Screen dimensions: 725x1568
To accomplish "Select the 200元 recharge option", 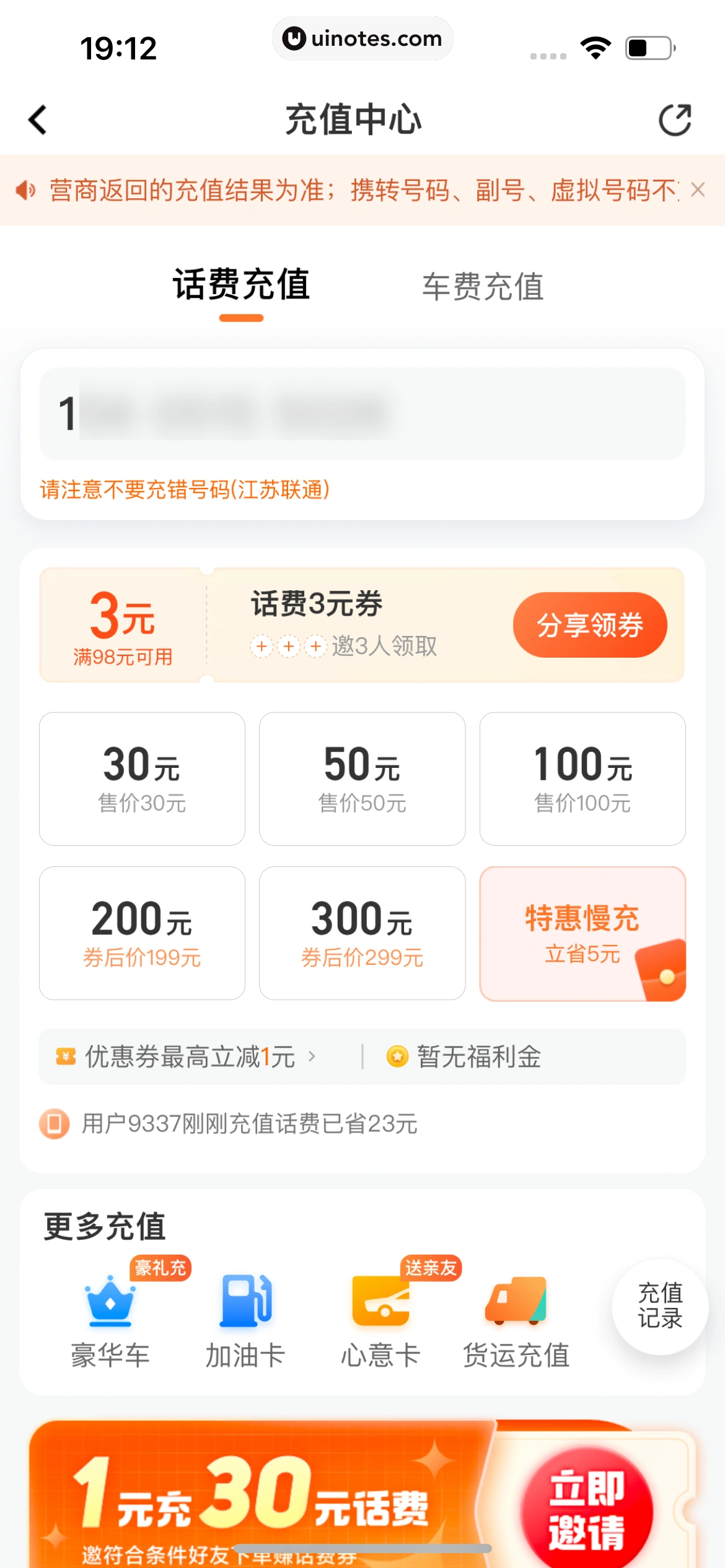I will 142,933.
